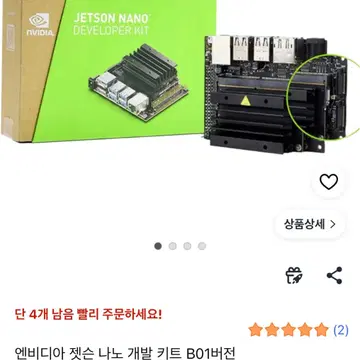Add the product to wishlist with the heart

[329, 182]
